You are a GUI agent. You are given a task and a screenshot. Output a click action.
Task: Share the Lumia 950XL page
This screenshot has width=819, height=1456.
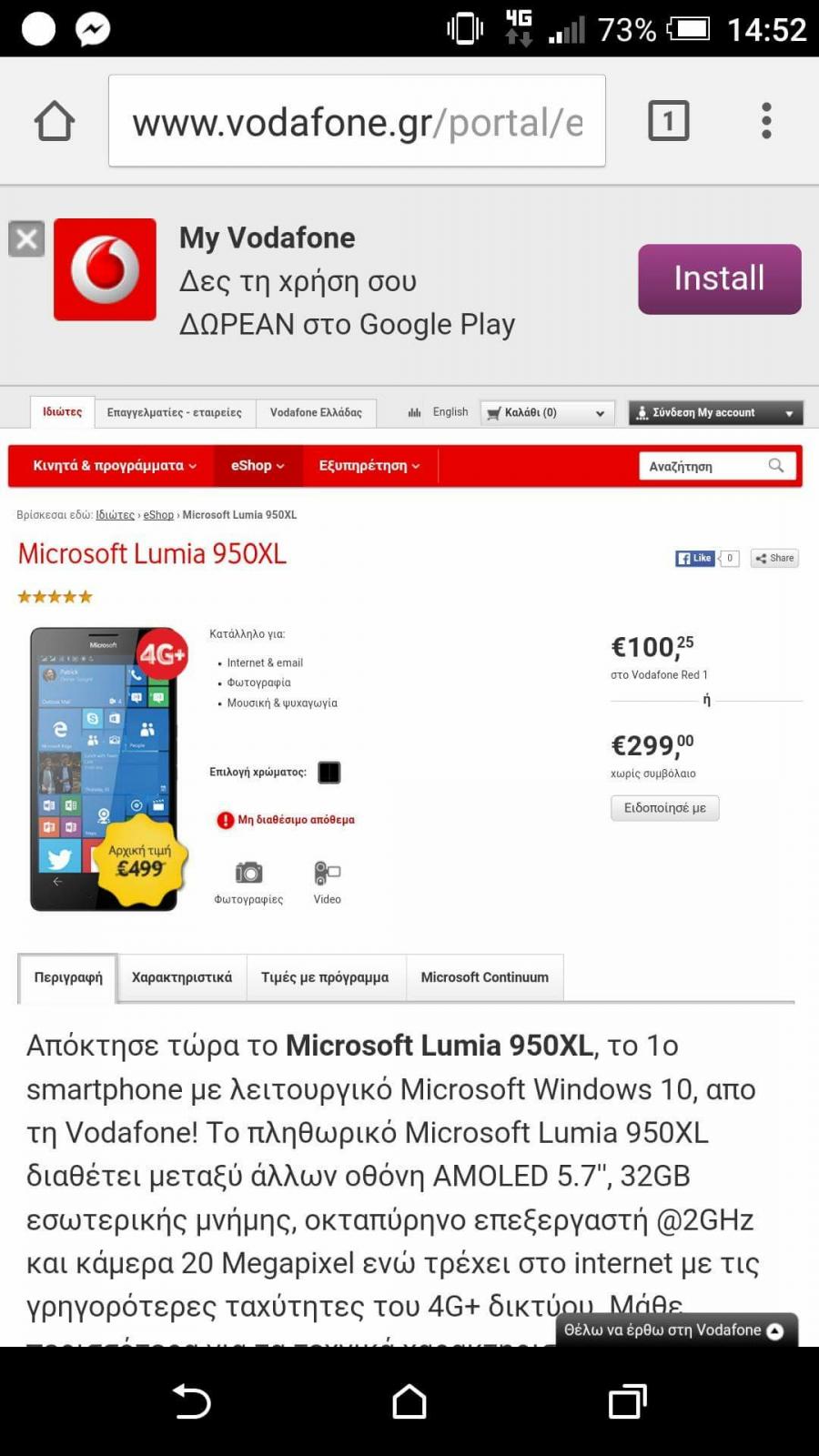775,559
